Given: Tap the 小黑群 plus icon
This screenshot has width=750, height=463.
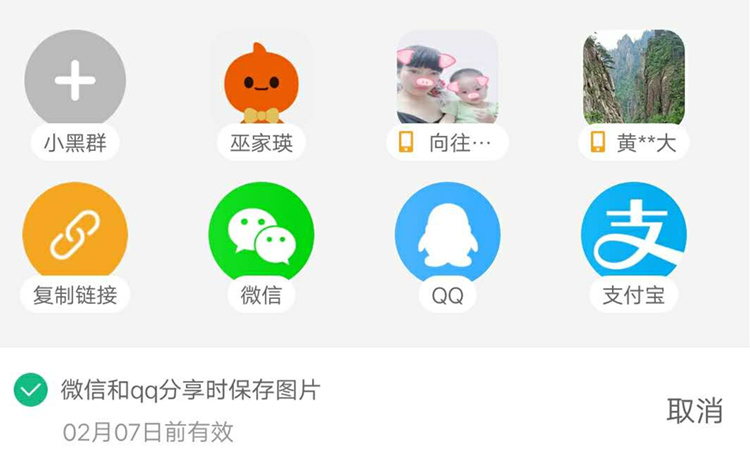Looking at the screenshot, I should [75, 82].
